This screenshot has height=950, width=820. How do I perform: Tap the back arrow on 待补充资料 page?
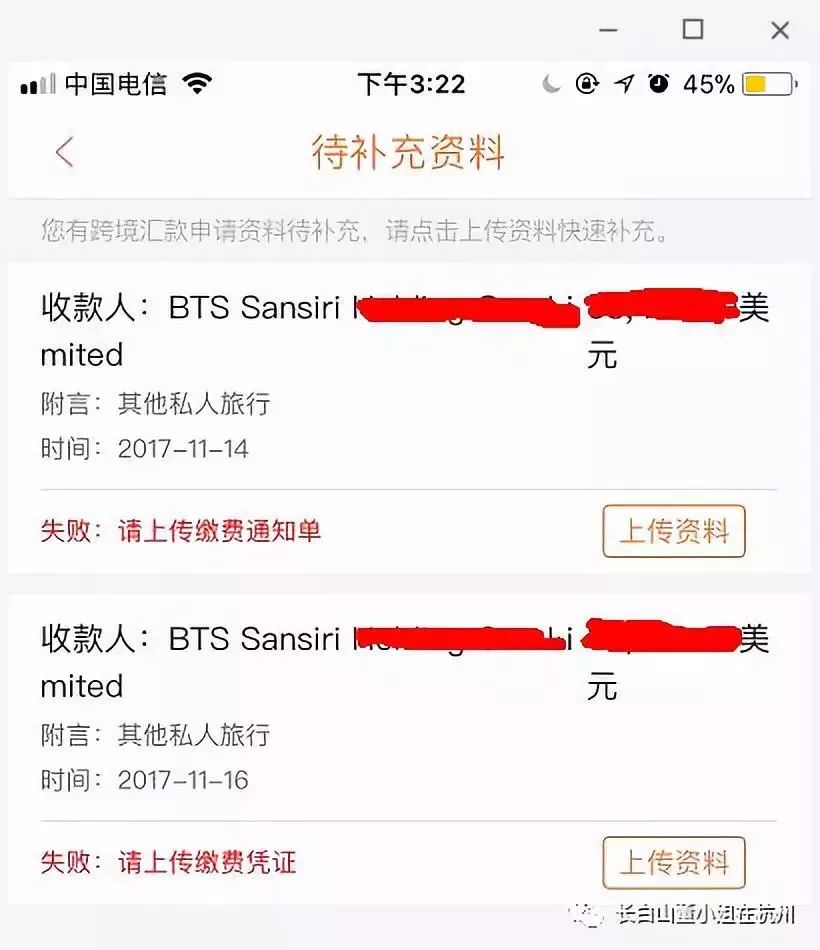point(63,152)
